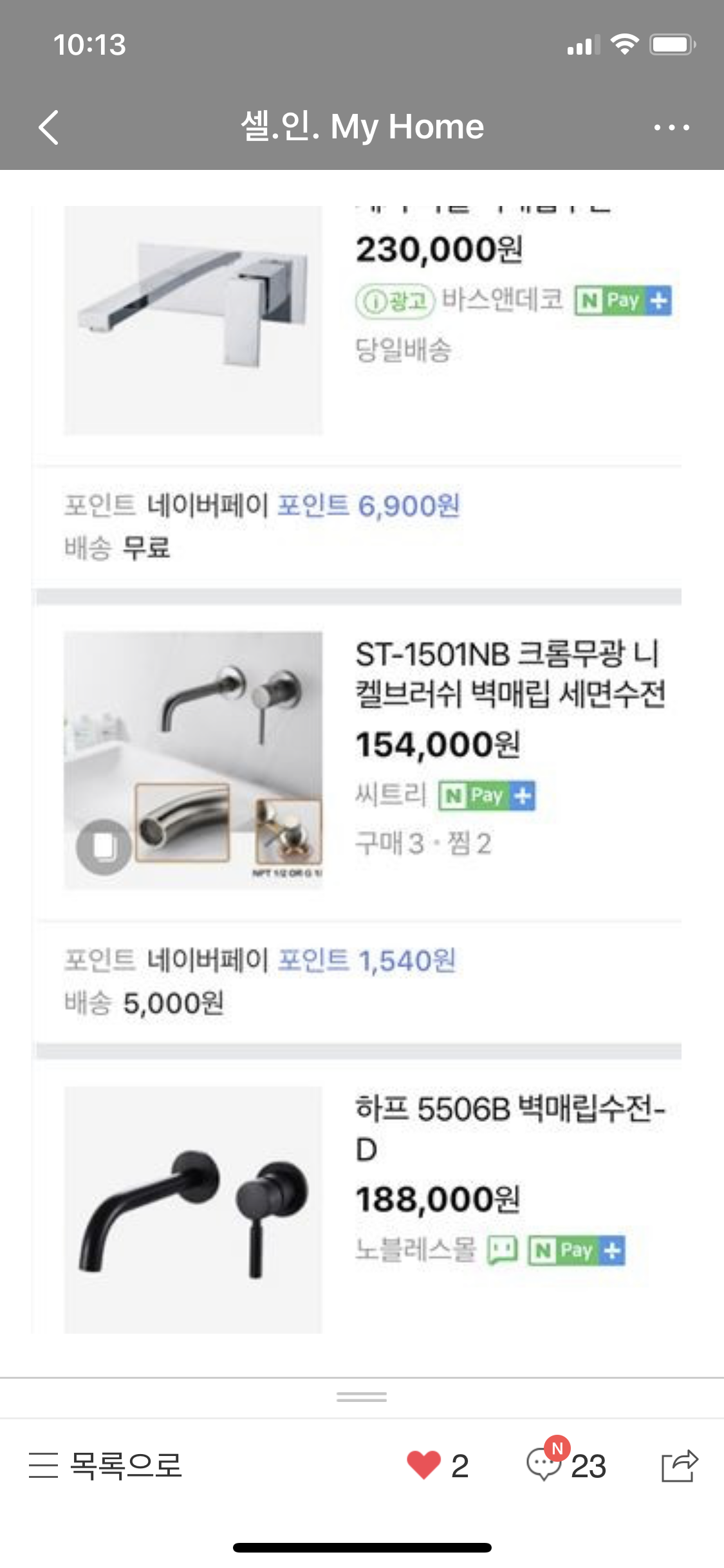This screenshot has height=1568, width=724.
Task: Like this post with the heart
Action: click(x=424, y=1466)
